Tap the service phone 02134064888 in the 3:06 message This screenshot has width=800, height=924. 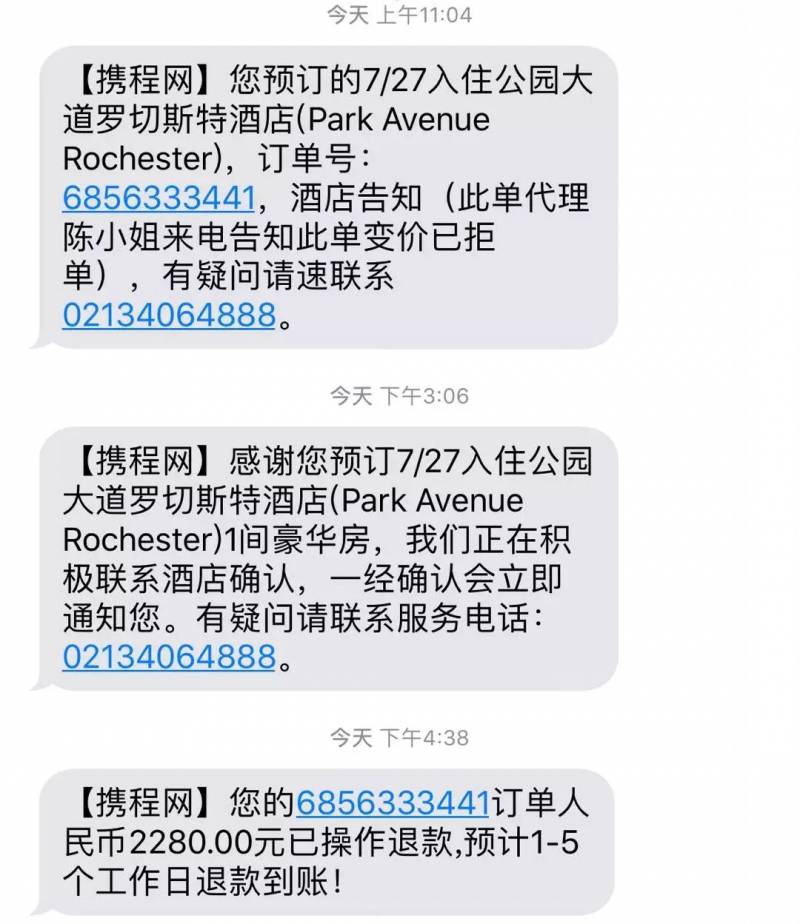[x=168, y=657]
